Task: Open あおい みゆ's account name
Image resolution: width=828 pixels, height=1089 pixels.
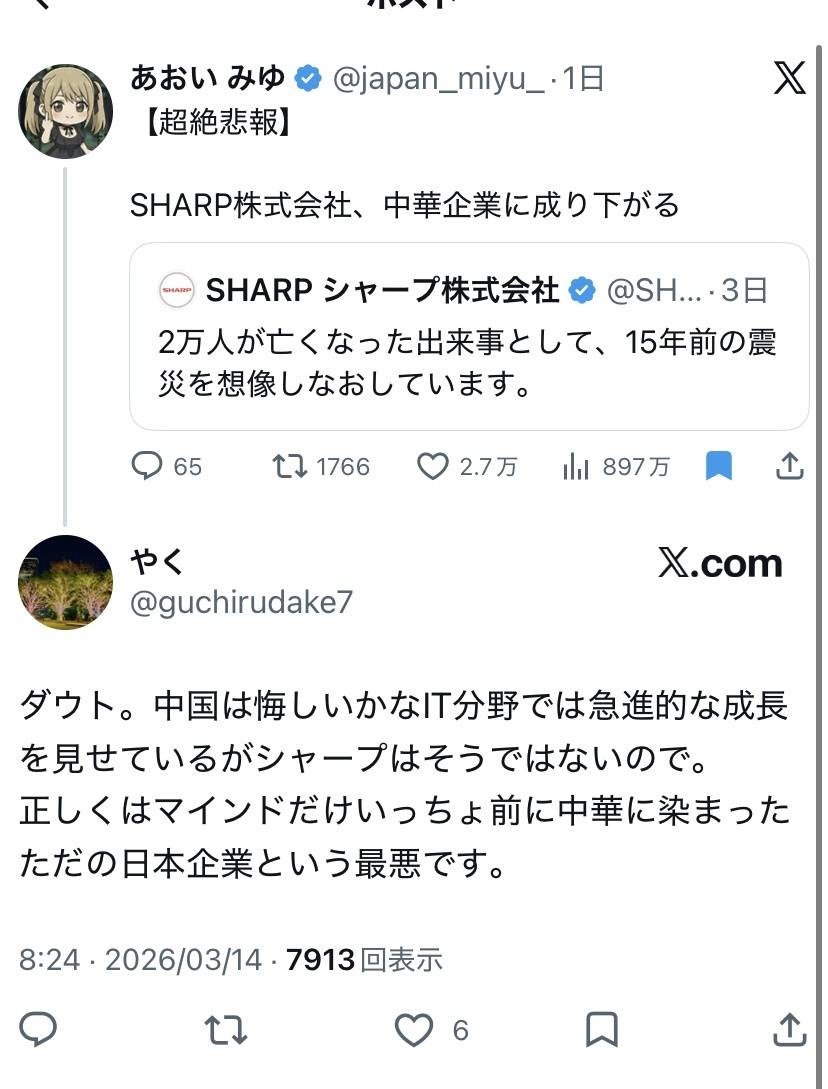Action: click(208, 77)
